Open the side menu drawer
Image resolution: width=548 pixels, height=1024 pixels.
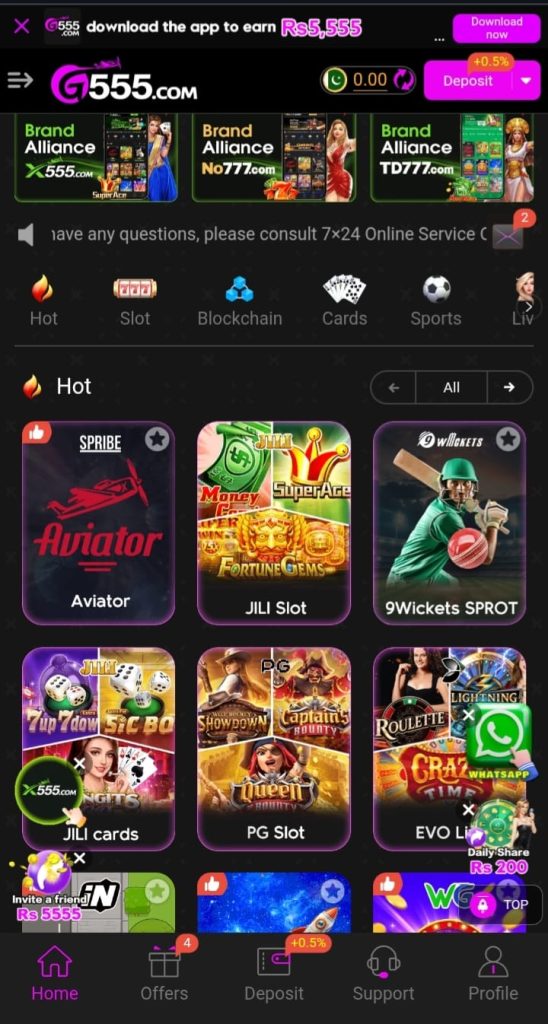[20, 80]
